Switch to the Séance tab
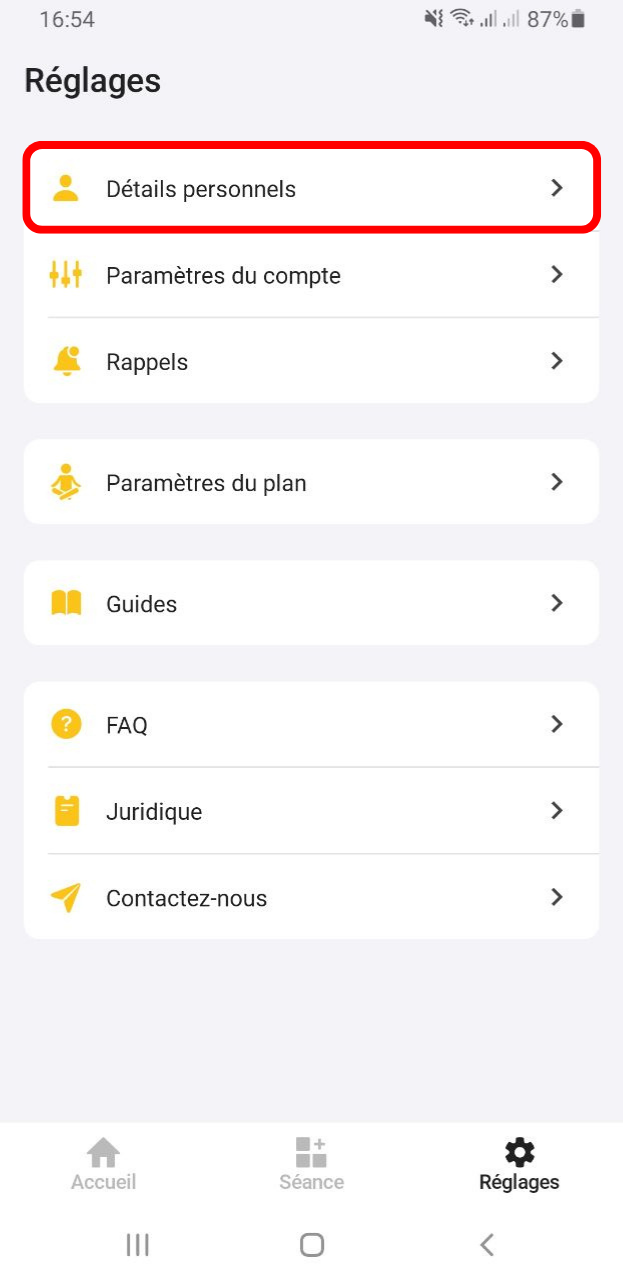 coord(311,1165)
